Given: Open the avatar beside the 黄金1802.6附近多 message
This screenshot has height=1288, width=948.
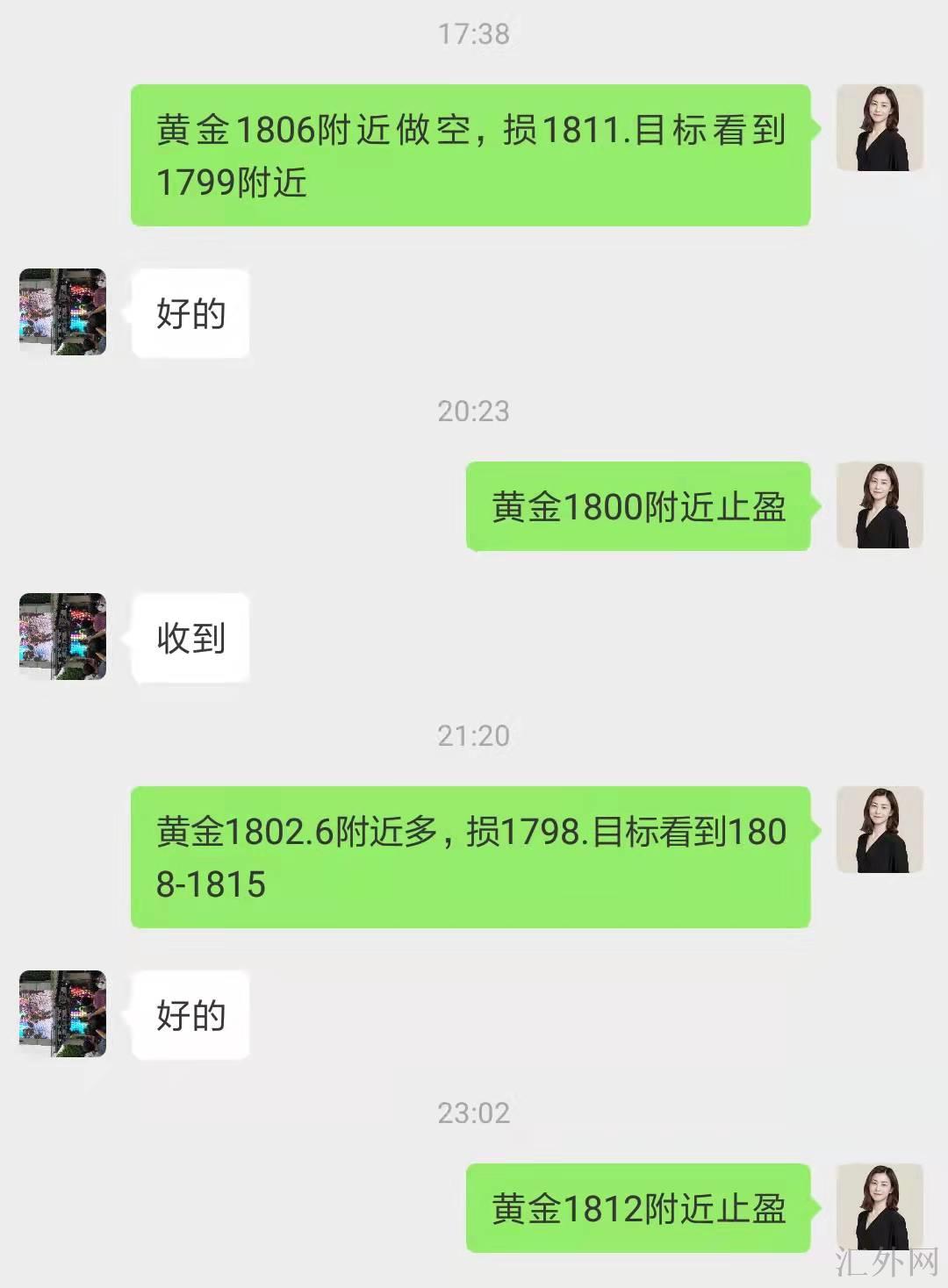Looking at the screenshot, I should [x=880, y=830].
